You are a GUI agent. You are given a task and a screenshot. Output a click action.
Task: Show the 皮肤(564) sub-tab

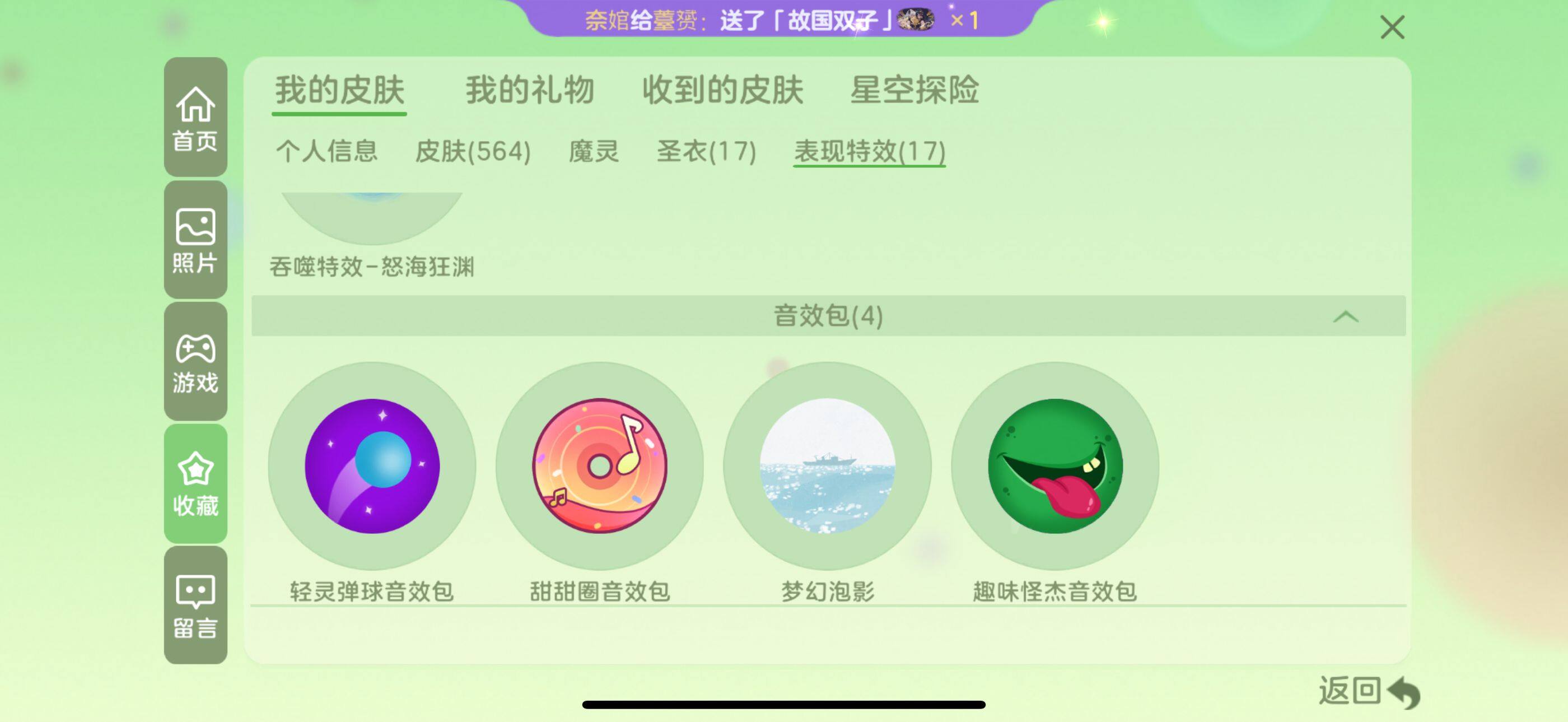pos(473,151)
